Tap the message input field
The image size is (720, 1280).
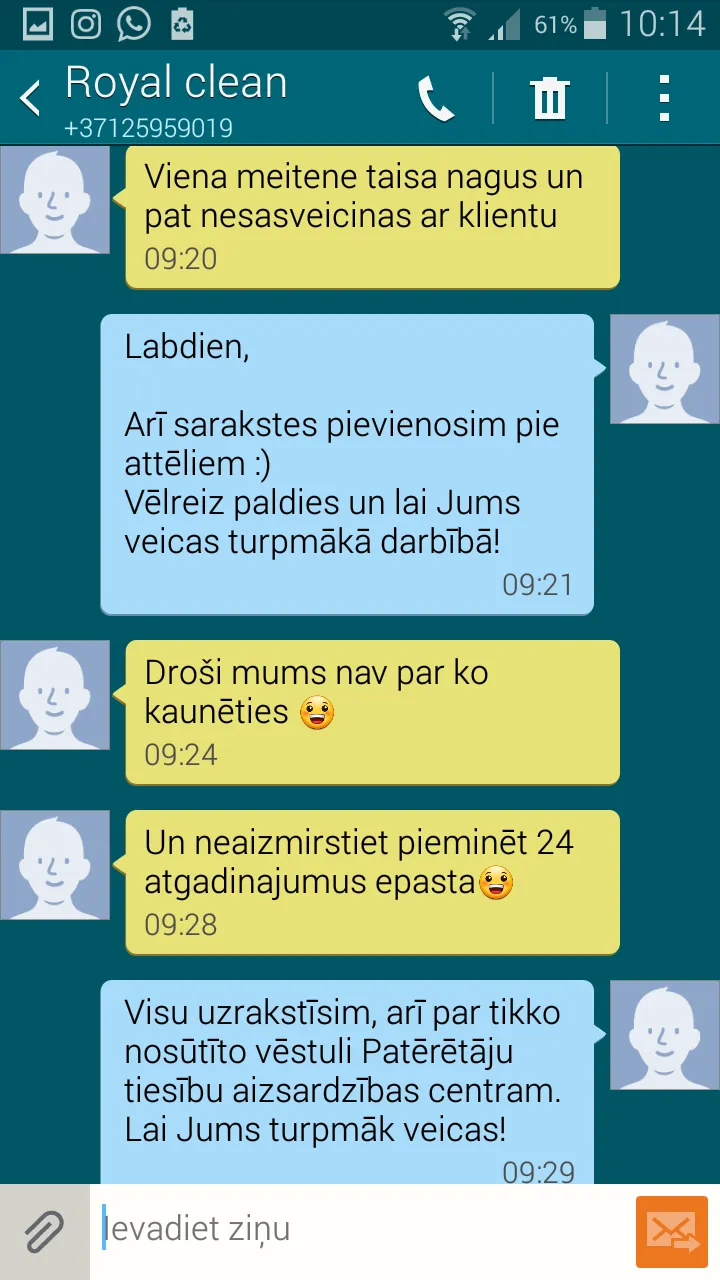point(362,1230)
